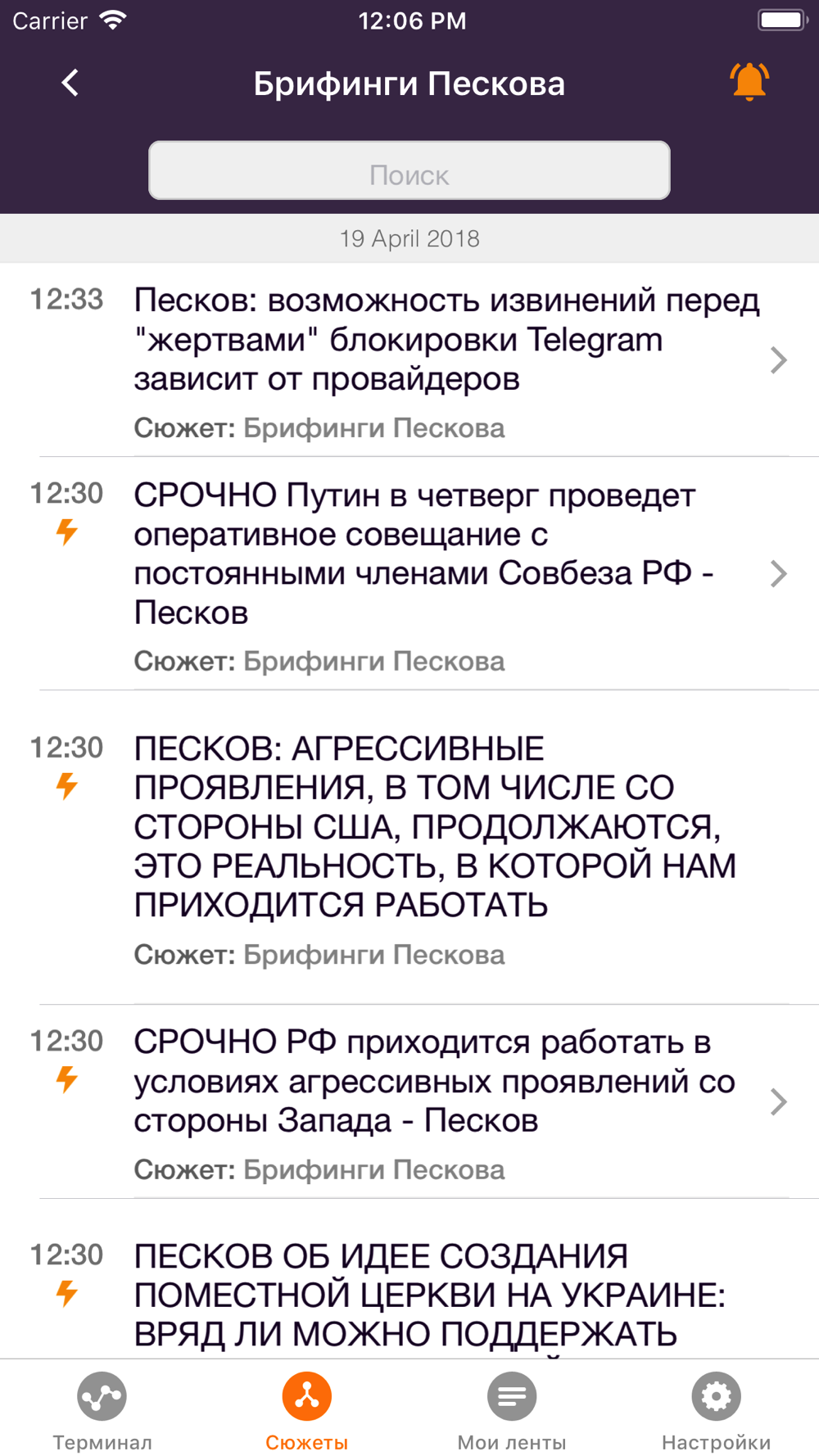This screenshot has width=819, height=1456.
Task: Open the news about Telegram blocking apologies
Action: tap(409, 360)
